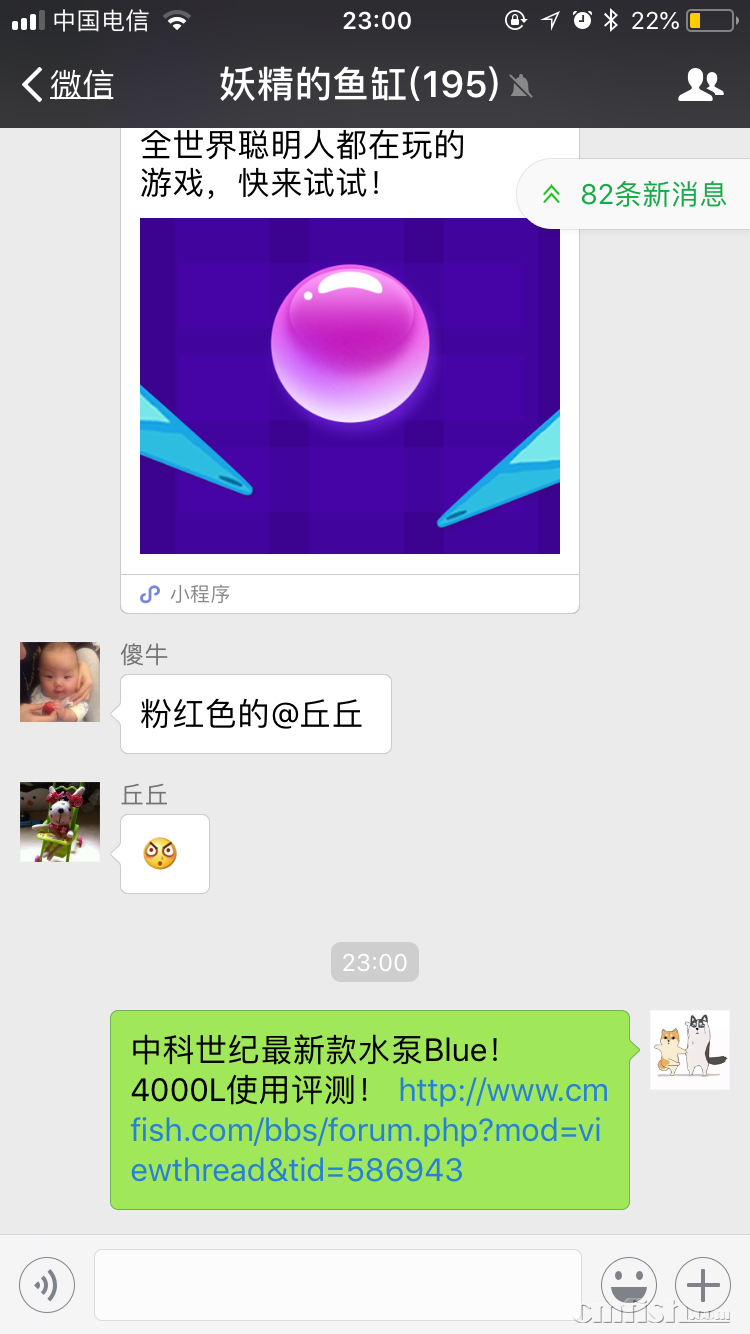
Task: Open the mini program game card
Action: pos(350,385)
